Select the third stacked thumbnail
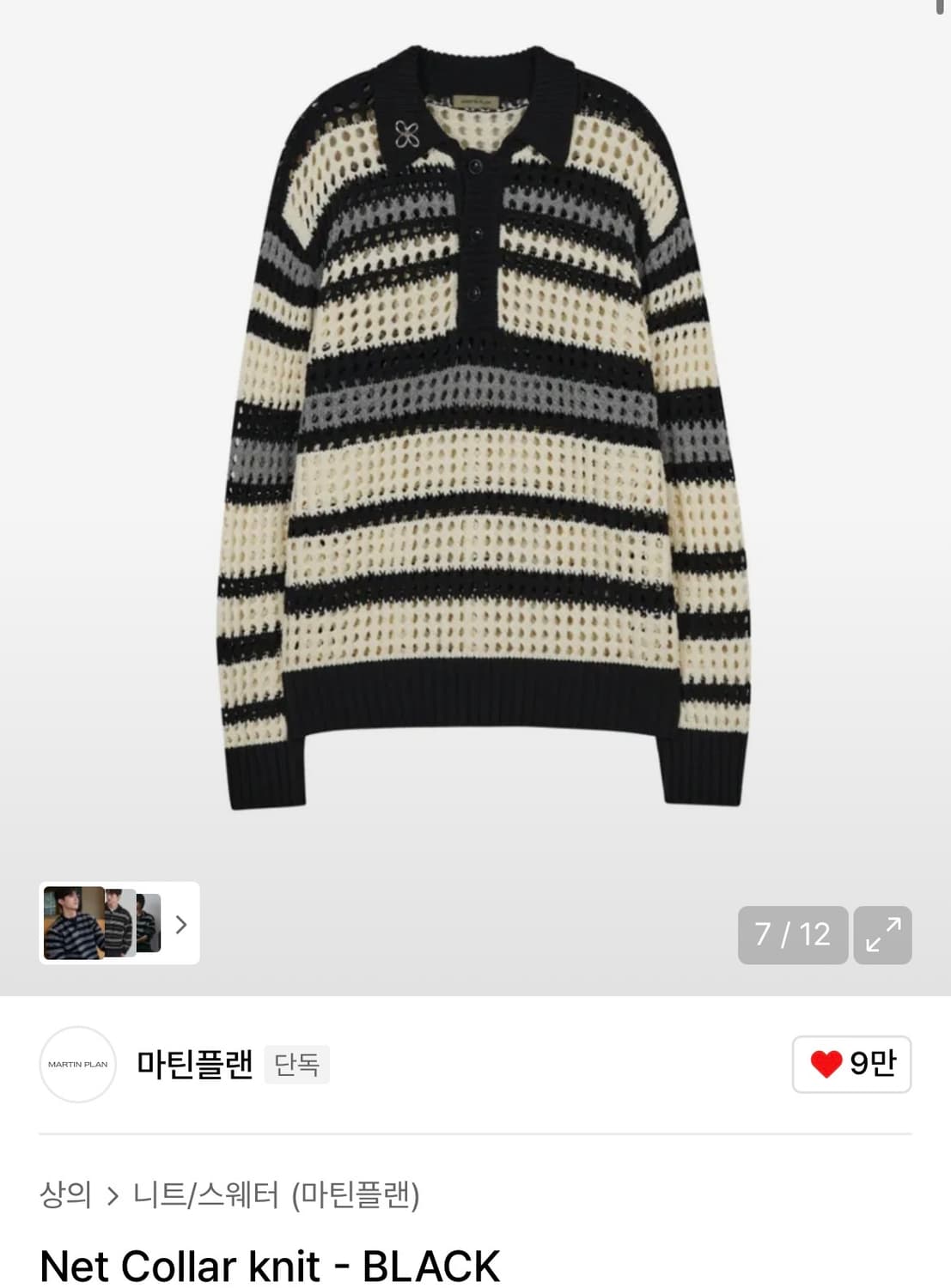Viewport: 951px width, 1288px height. point(148,925)
